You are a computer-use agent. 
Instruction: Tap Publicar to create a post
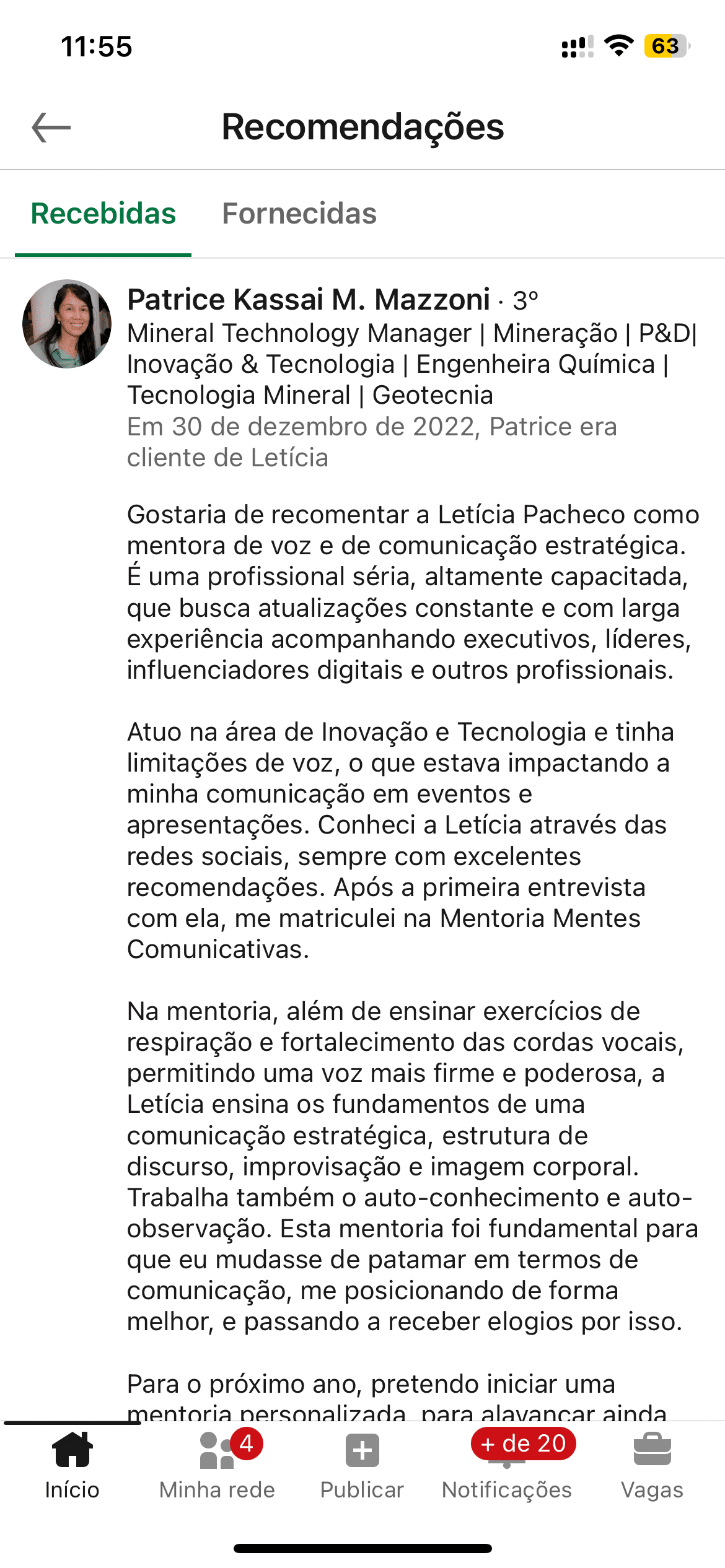coord(362,1465)
